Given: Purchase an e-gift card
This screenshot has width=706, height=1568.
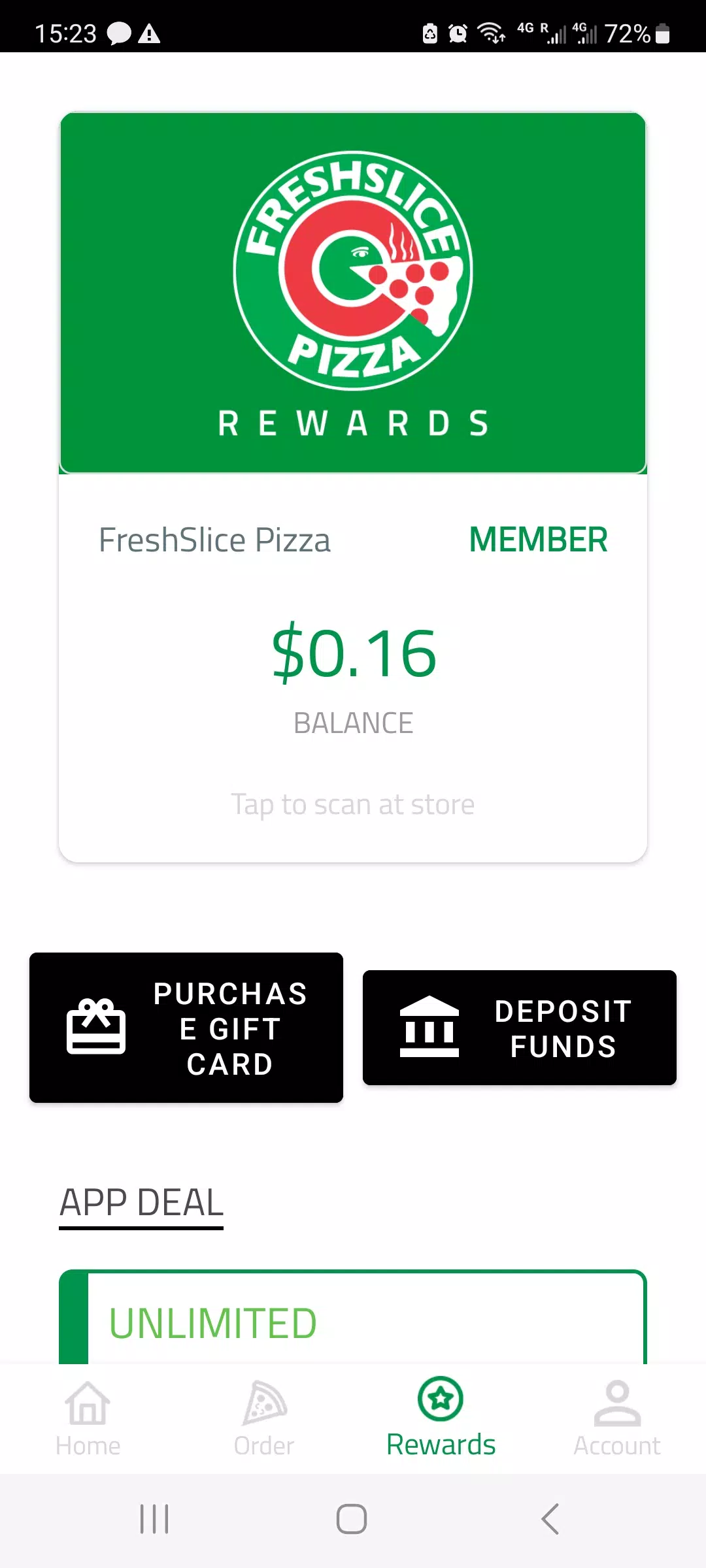Looking at the screenshot, I should click(186, 1028).
